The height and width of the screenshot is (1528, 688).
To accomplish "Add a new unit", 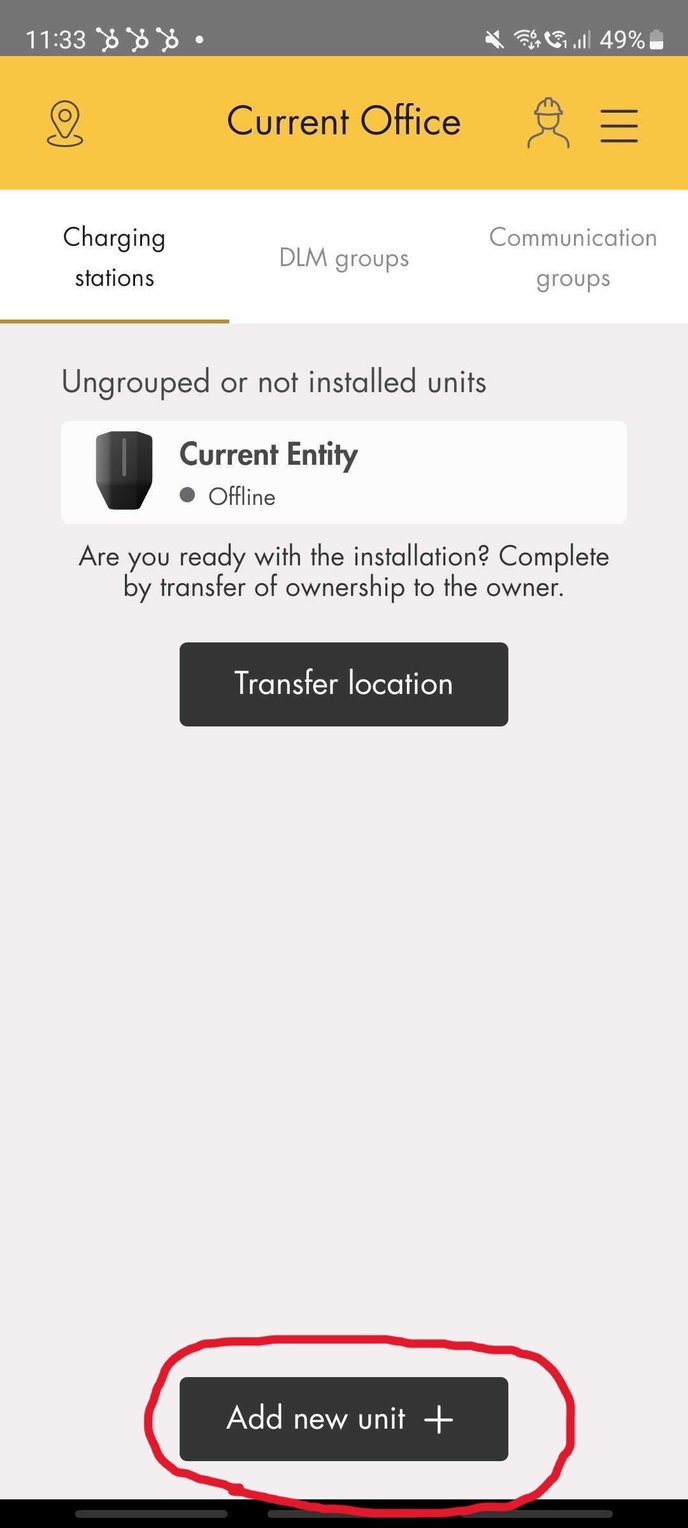I will pos(344,1418).
